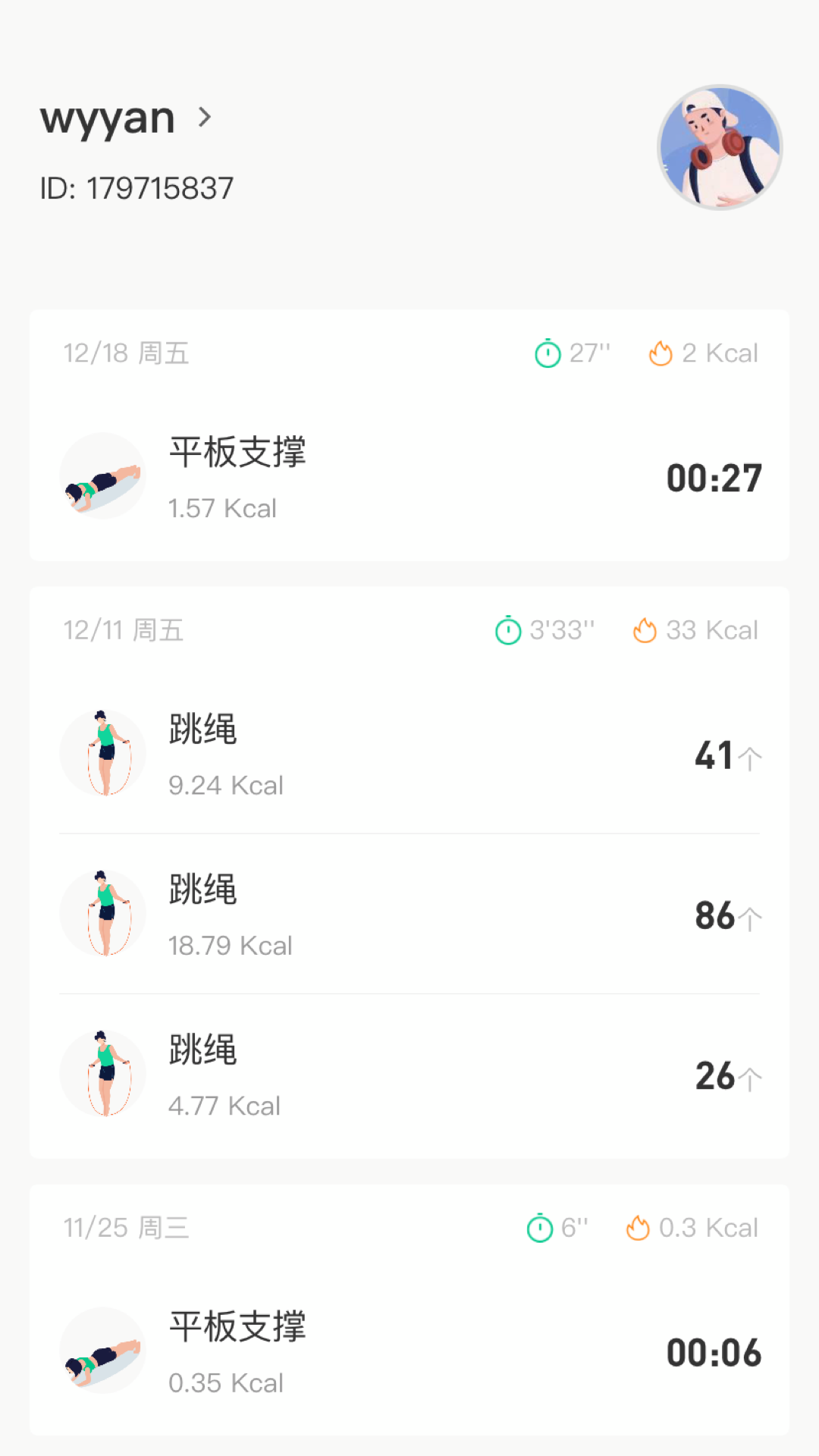The image size is (819, 1456).
Task: Select the jump rope icon beside 18.79 Kcal
Action: tap(102, 914)
